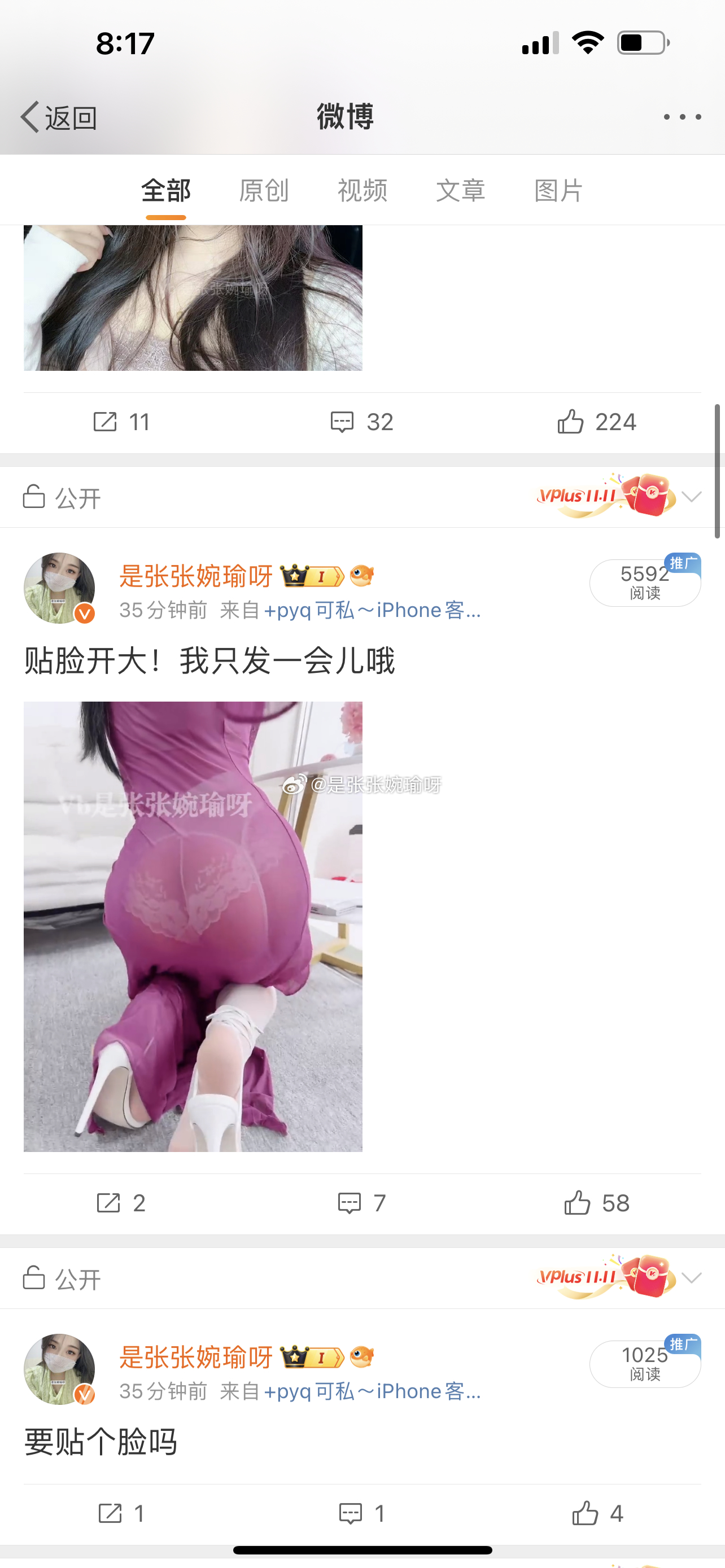The image size is (725, 1568).
Task: Go back via the 返回 button
Action: pyautogui.click(x=59, y=117)
